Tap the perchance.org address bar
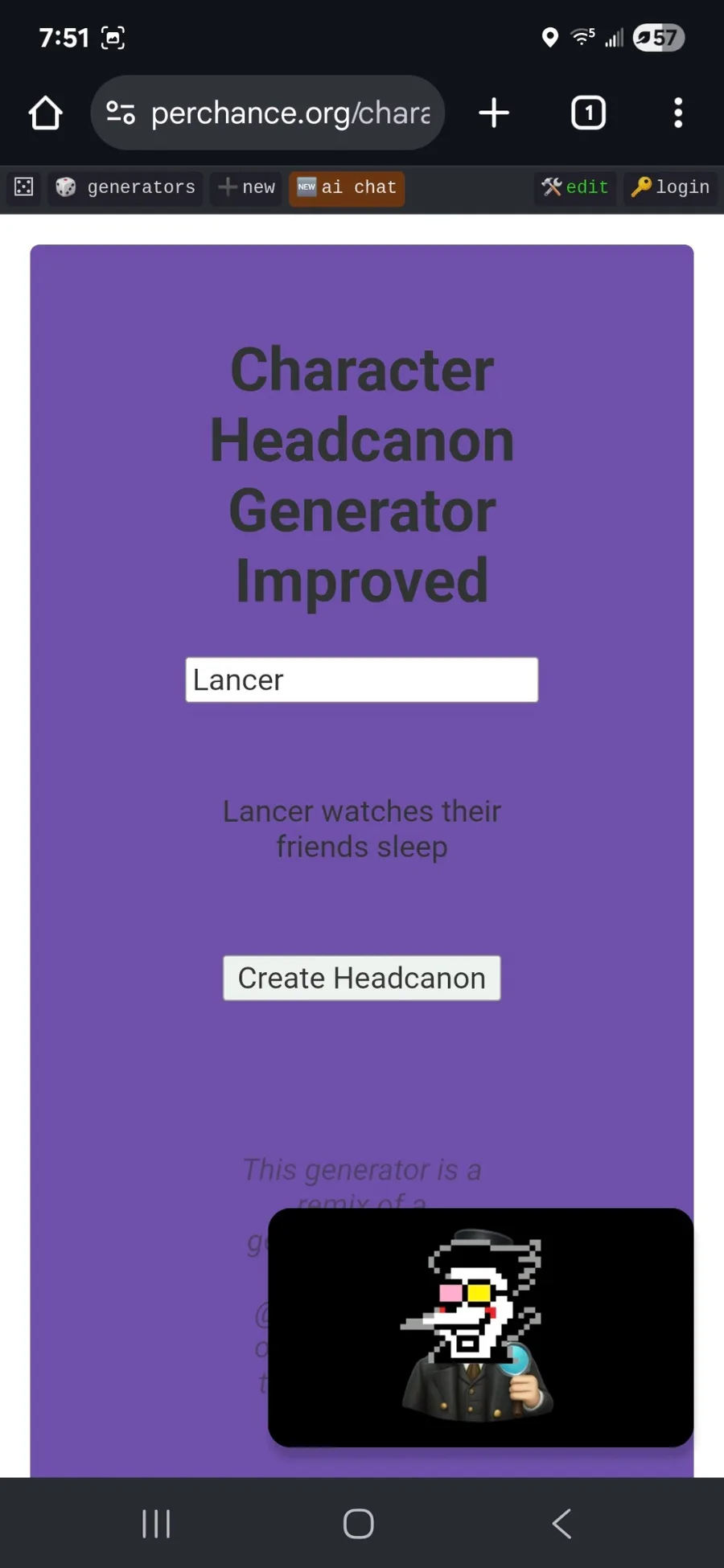724x1568 pixels. [x=267, y=113]
